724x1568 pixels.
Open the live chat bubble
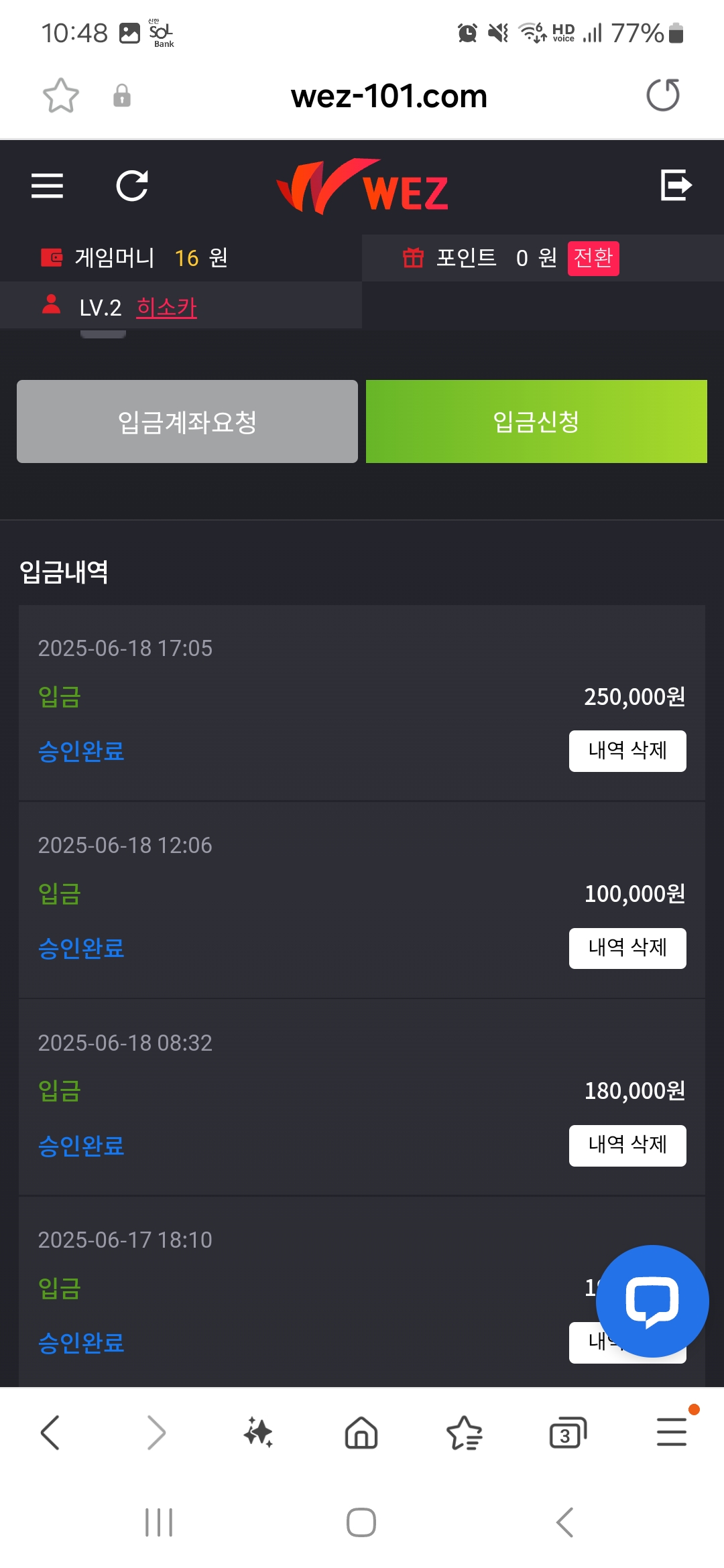pos(652,1301)
